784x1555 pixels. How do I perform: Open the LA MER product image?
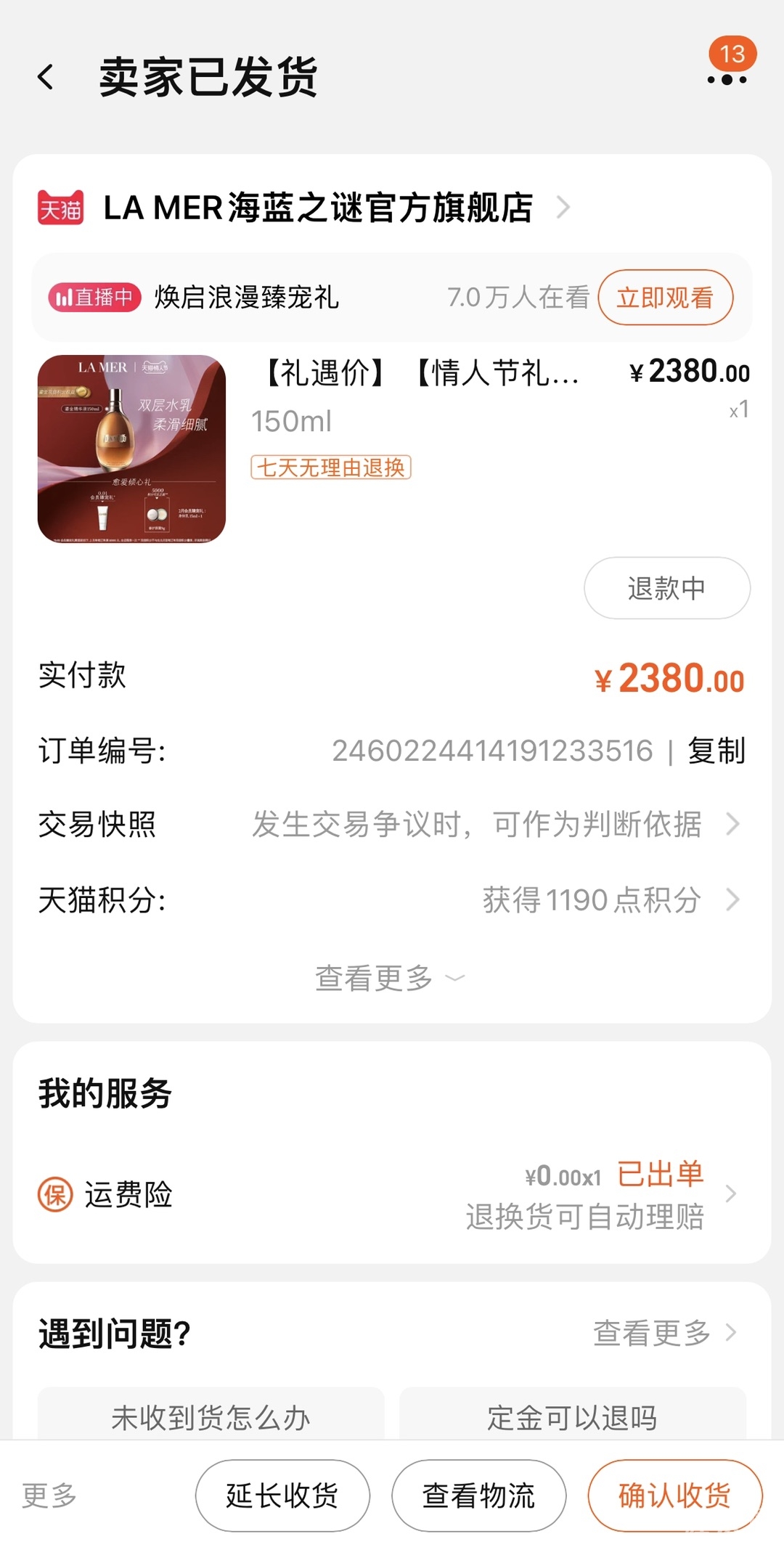coord(131,449)
